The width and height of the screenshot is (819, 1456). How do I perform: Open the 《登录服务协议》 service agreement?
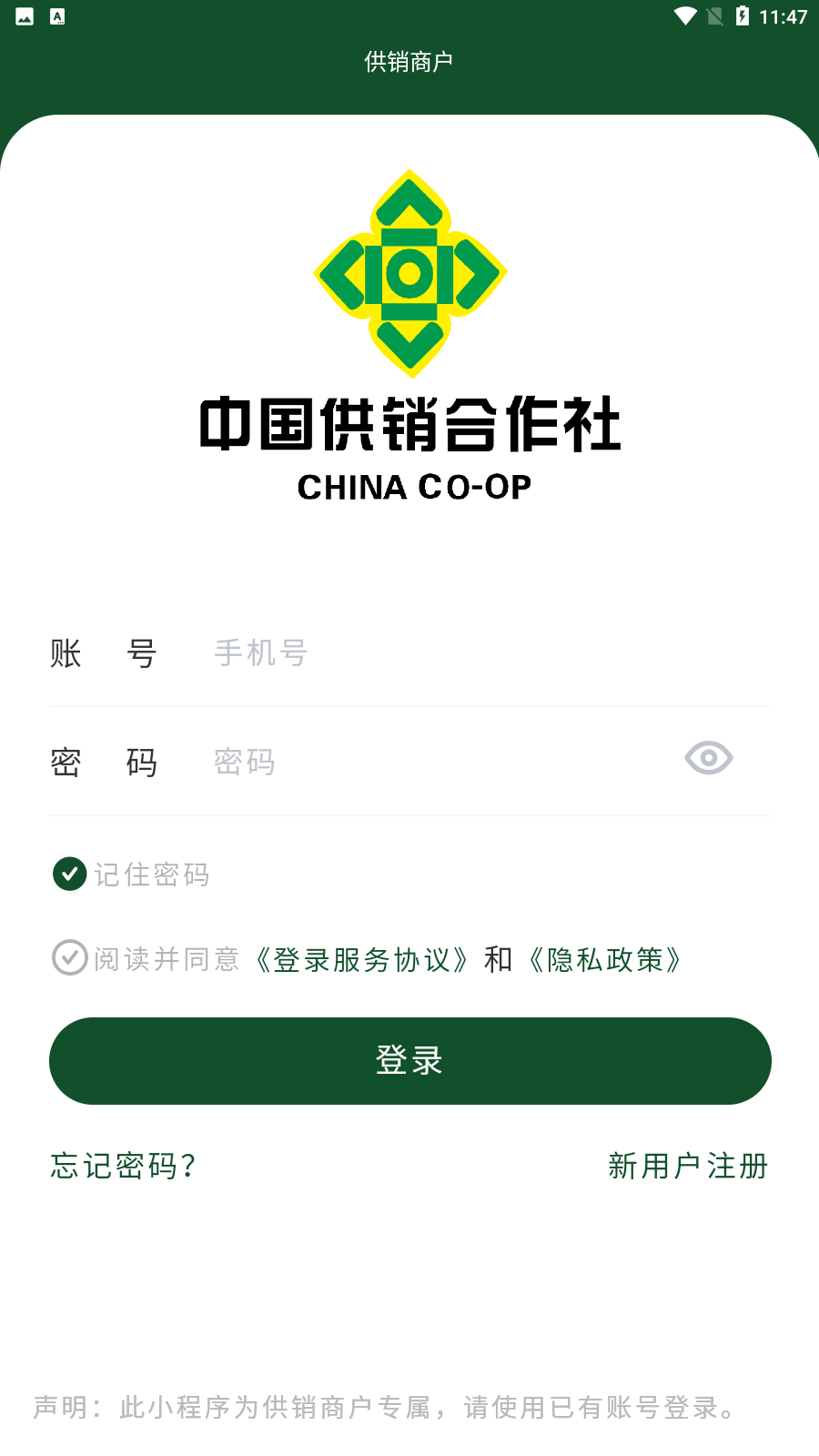tap(361, 958)
